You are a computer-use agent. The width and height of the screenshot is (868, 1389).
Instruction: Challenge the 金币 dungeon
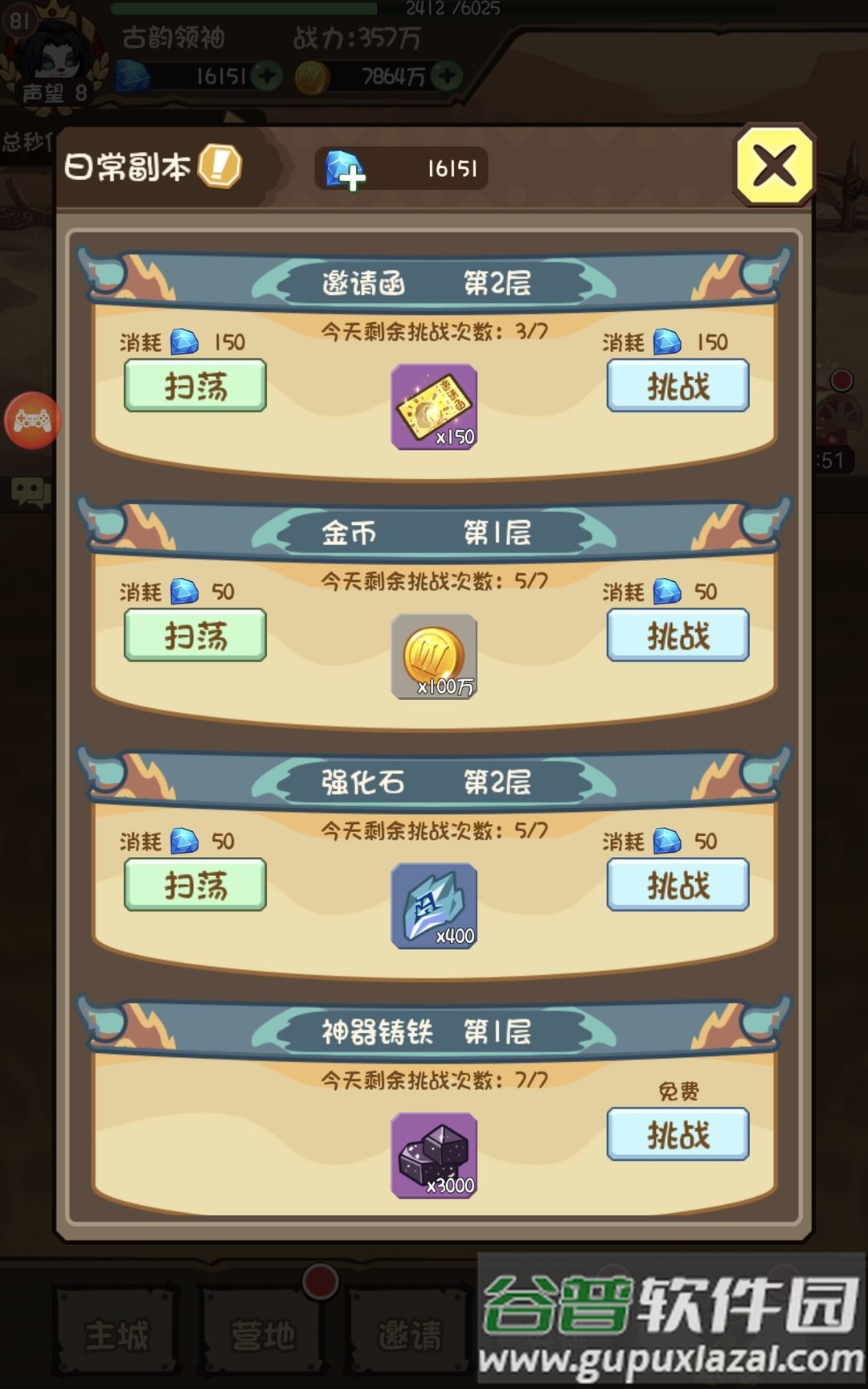point(678,635)
